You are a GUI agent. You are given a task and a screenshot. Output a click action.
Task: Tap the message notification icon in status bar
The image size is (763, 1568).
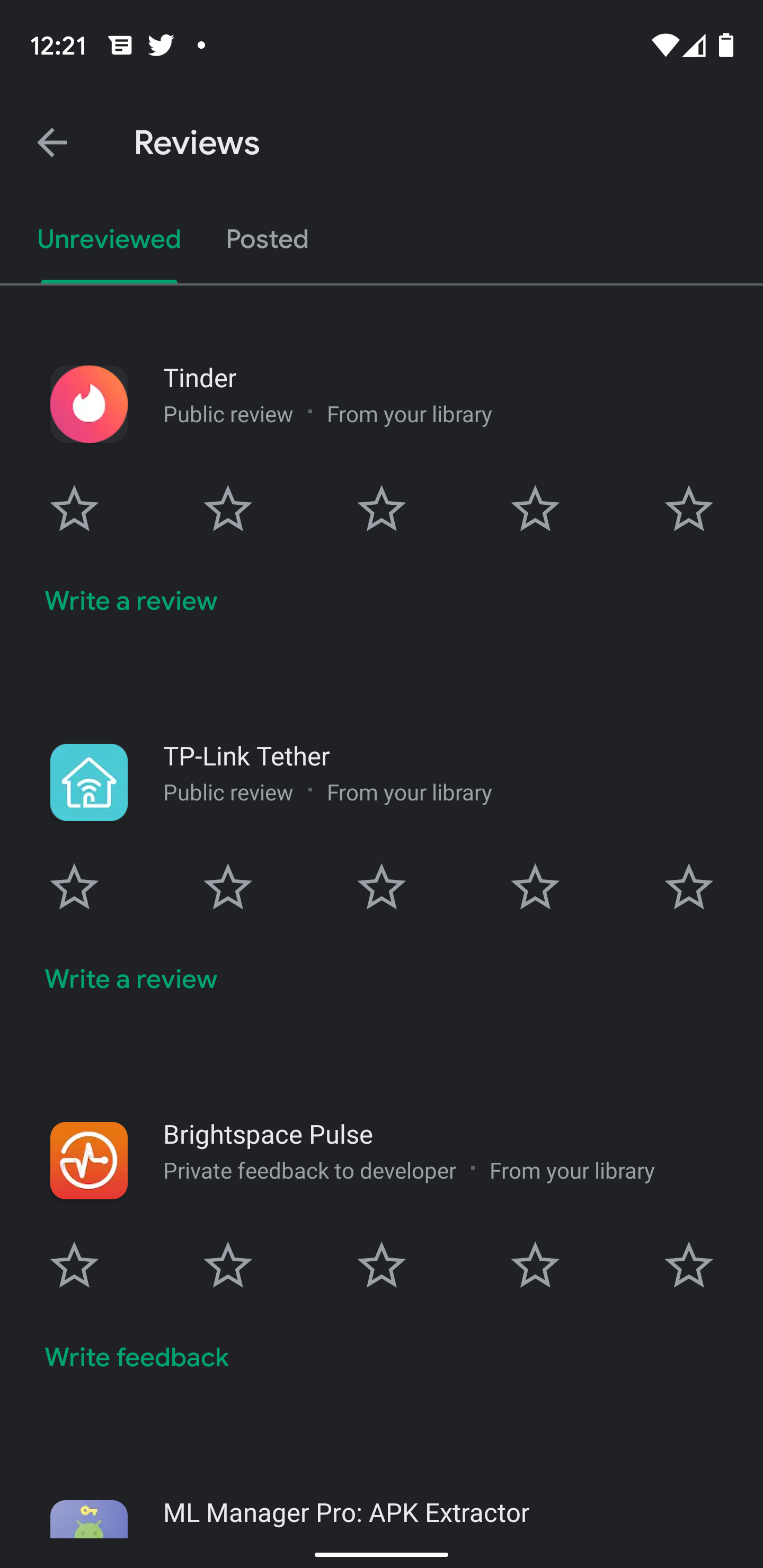(119, 44)
